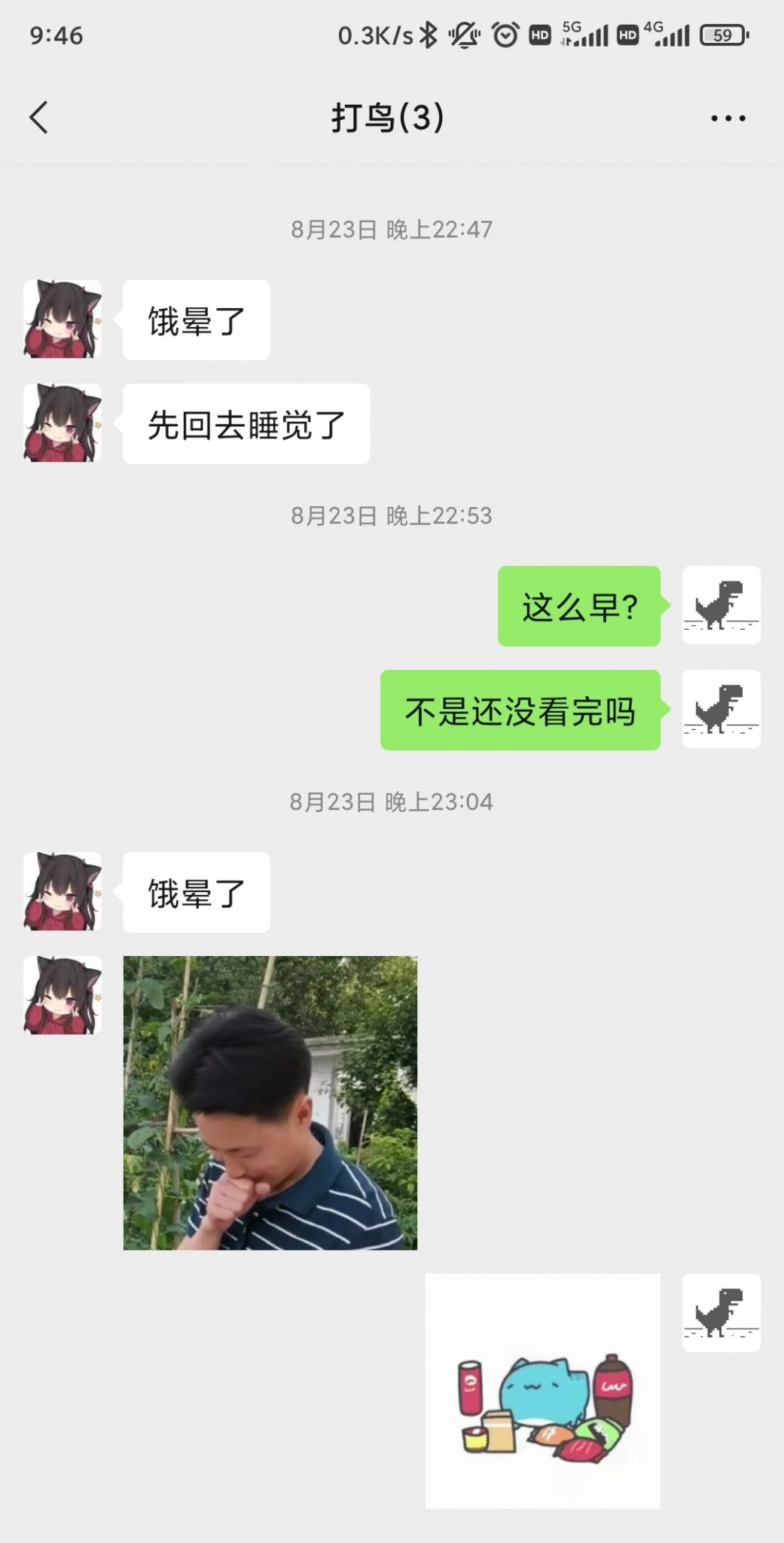Open cat-girl avatar beside 先回去睡觉了
The height and width of the screenshot is (1543, 784).
[x=63, y=423]
